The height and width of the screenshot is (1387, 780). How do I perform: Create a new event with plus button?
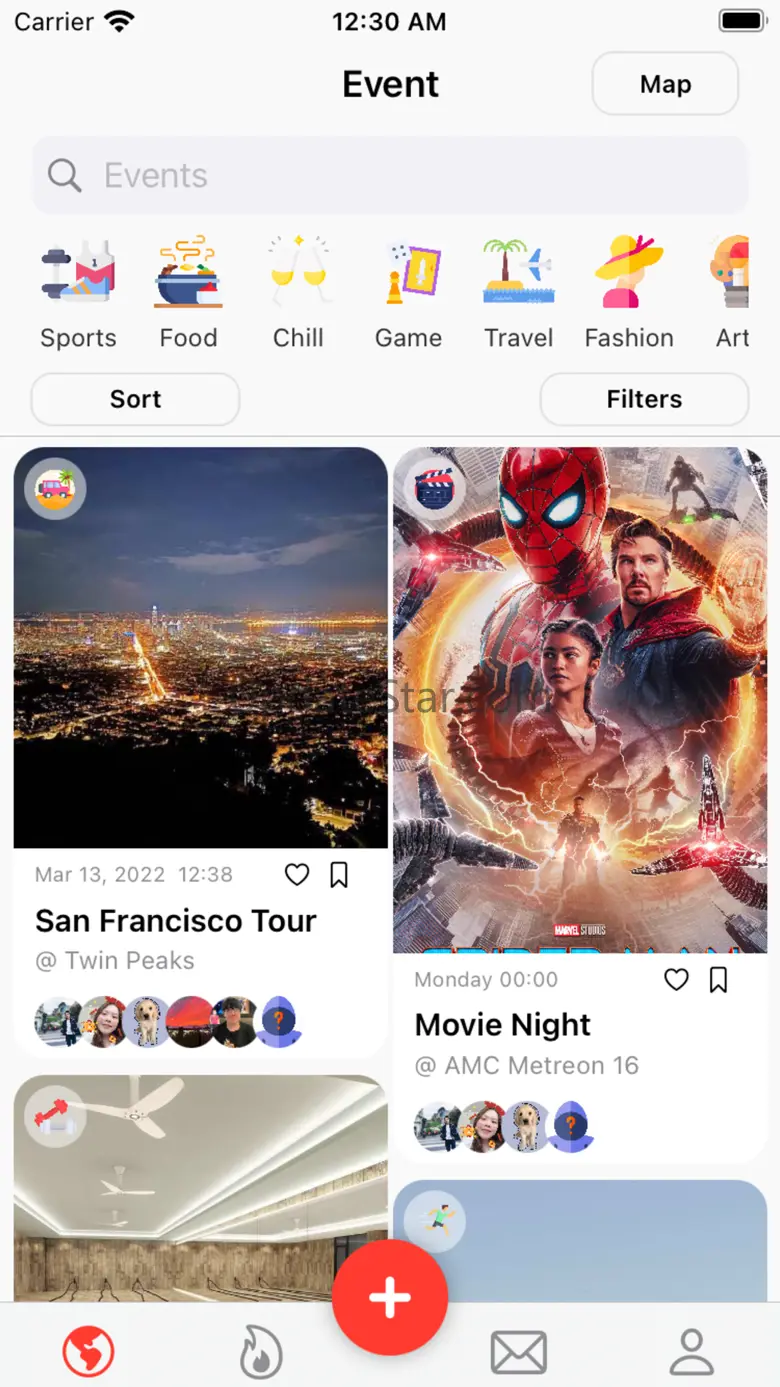tap(390, 1297)
